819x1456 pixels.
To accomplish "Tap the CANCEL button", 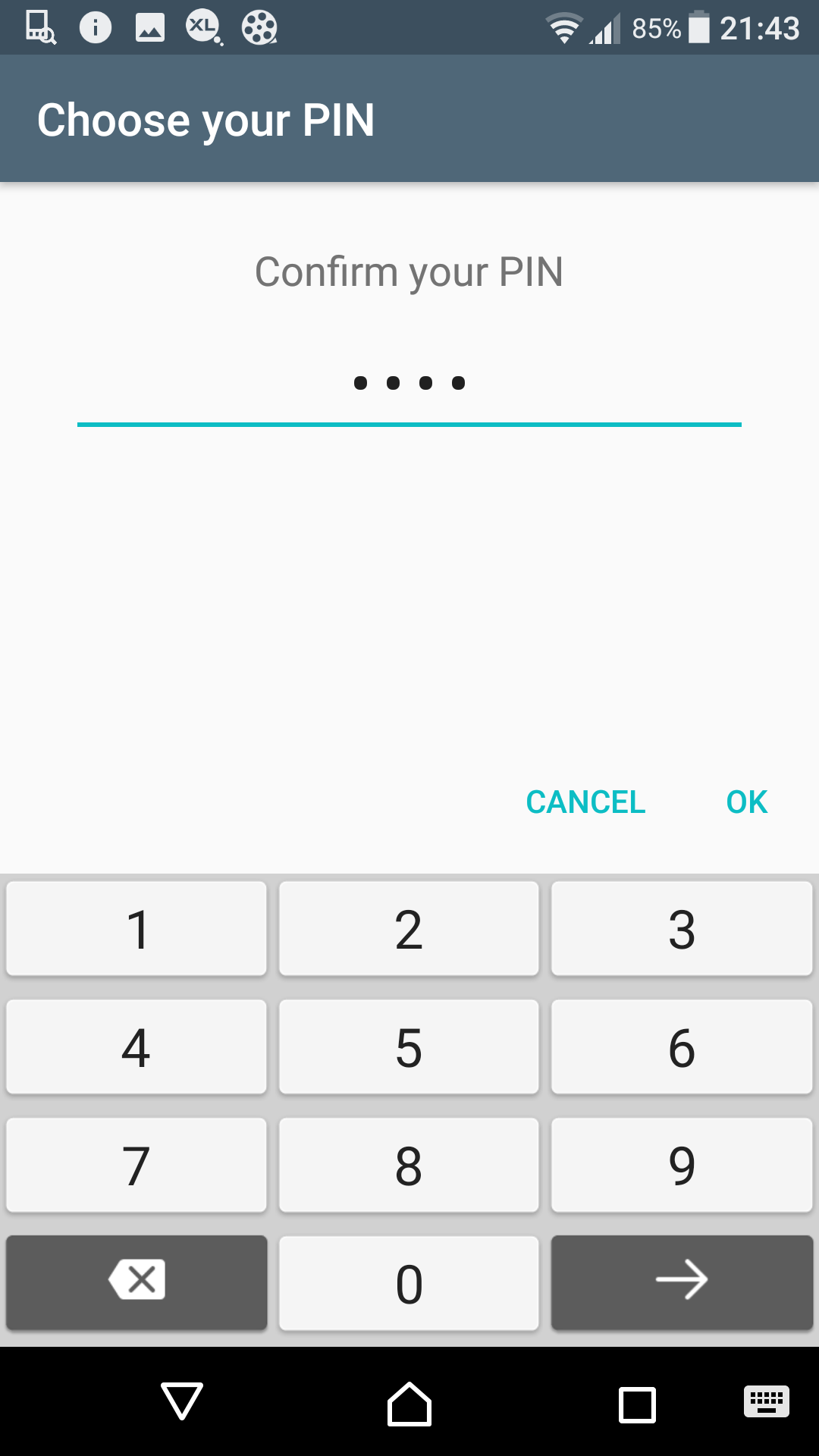I will [x=585, y=802].
